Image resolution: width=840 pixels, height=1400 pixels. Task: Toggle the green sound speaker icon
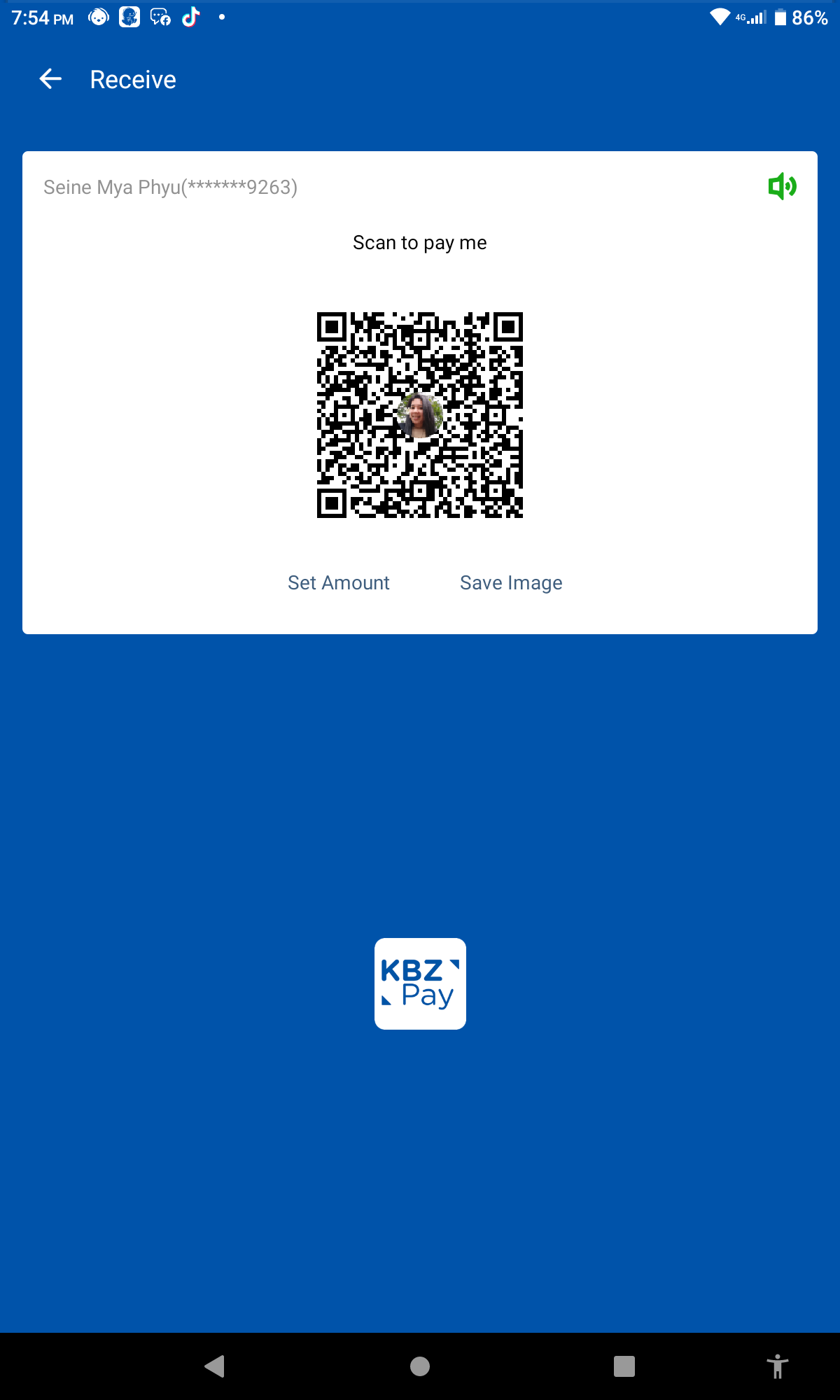point(781,186)
